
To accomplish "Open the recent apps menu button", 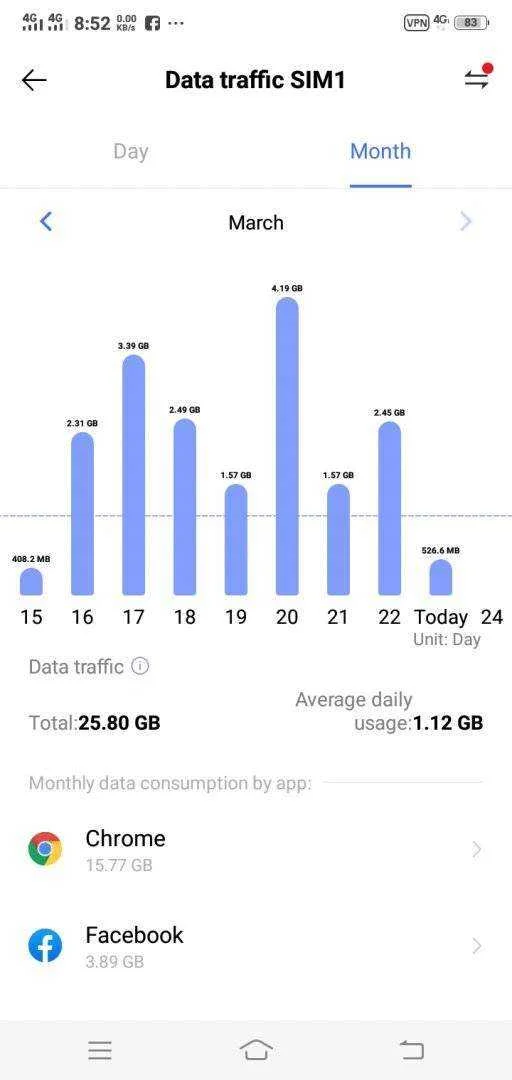I will click(100, 1050).
